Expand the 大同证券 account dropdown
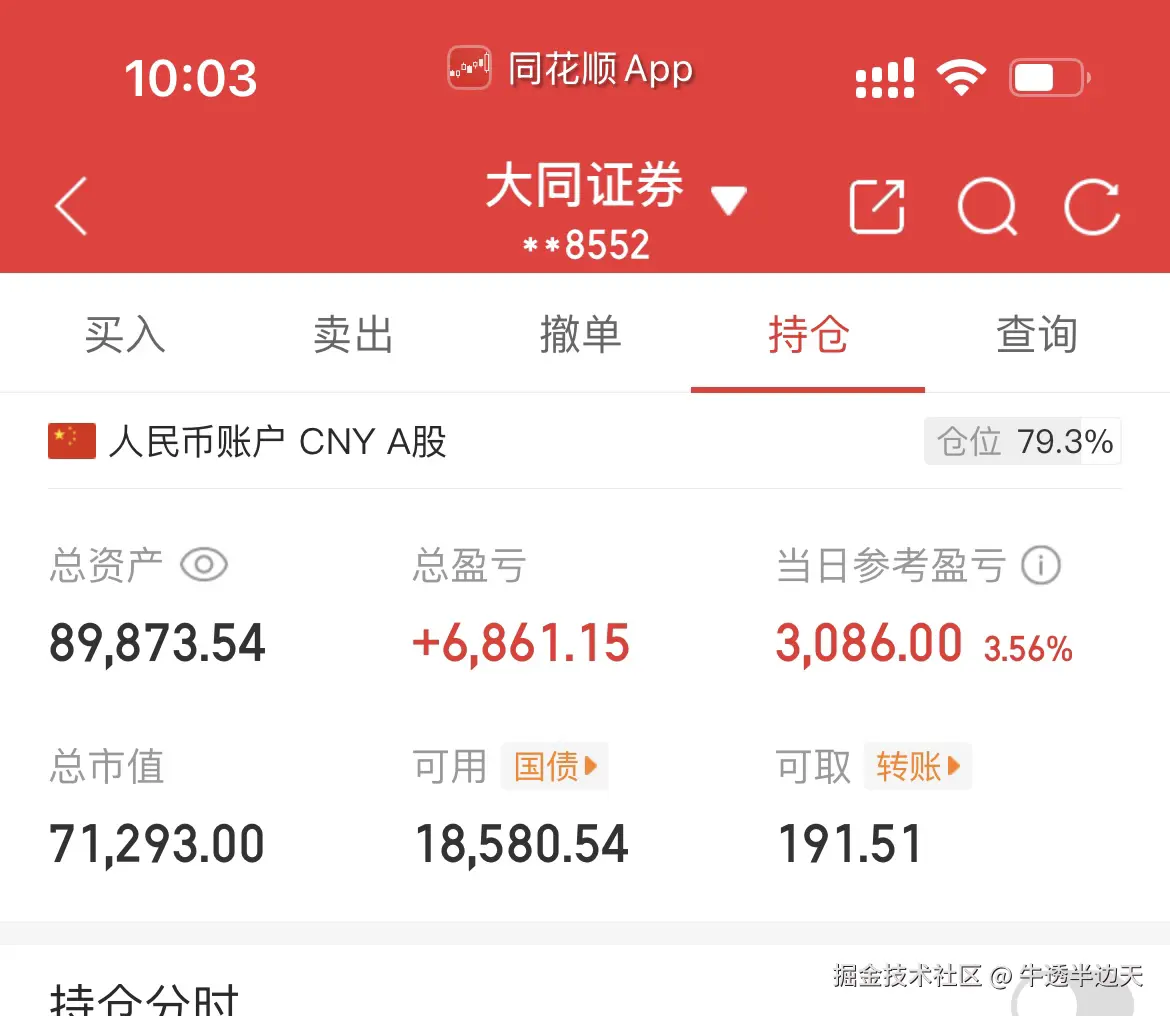The image size is (1170, 1016). [x=728, y=201]
